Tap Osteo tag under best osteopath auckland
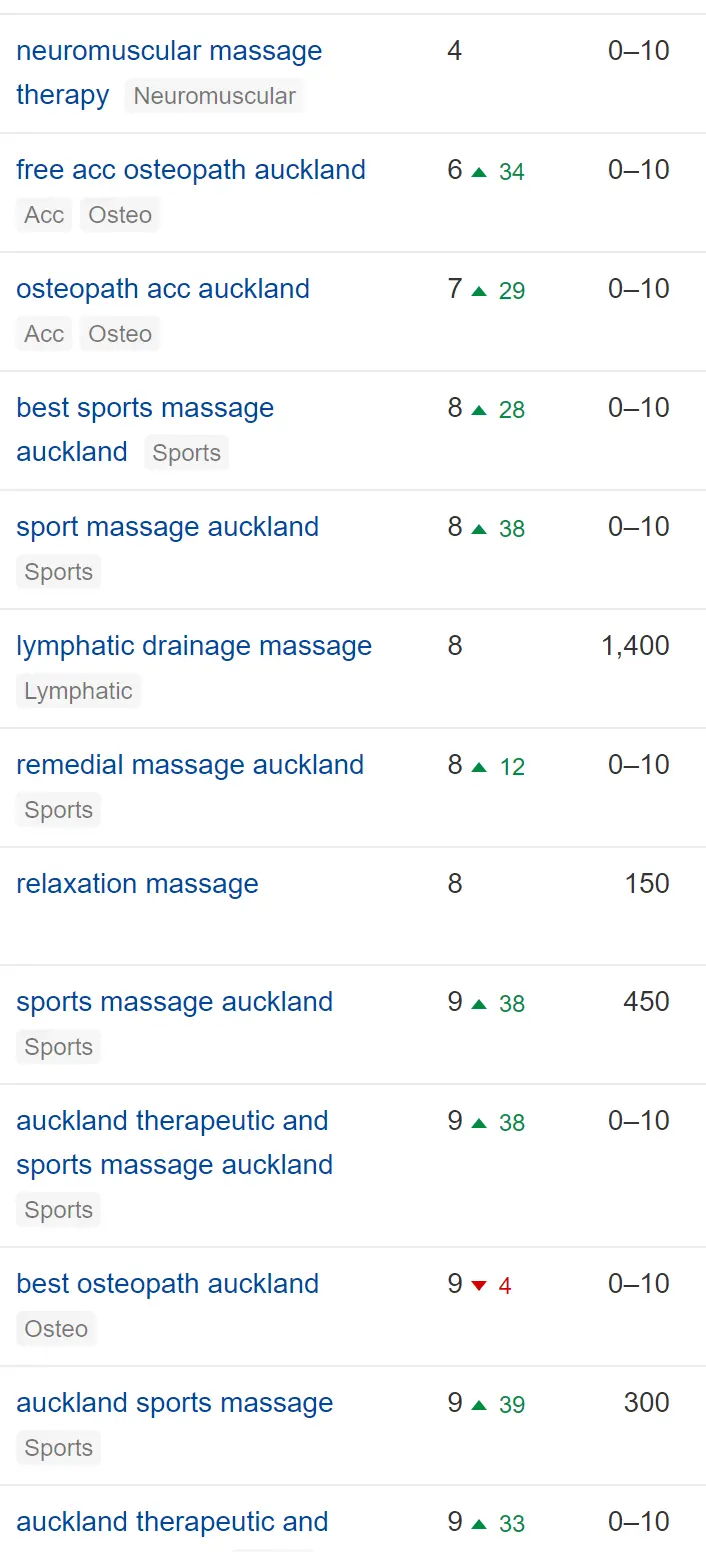706x1552 pixels. click(56, 1329)
